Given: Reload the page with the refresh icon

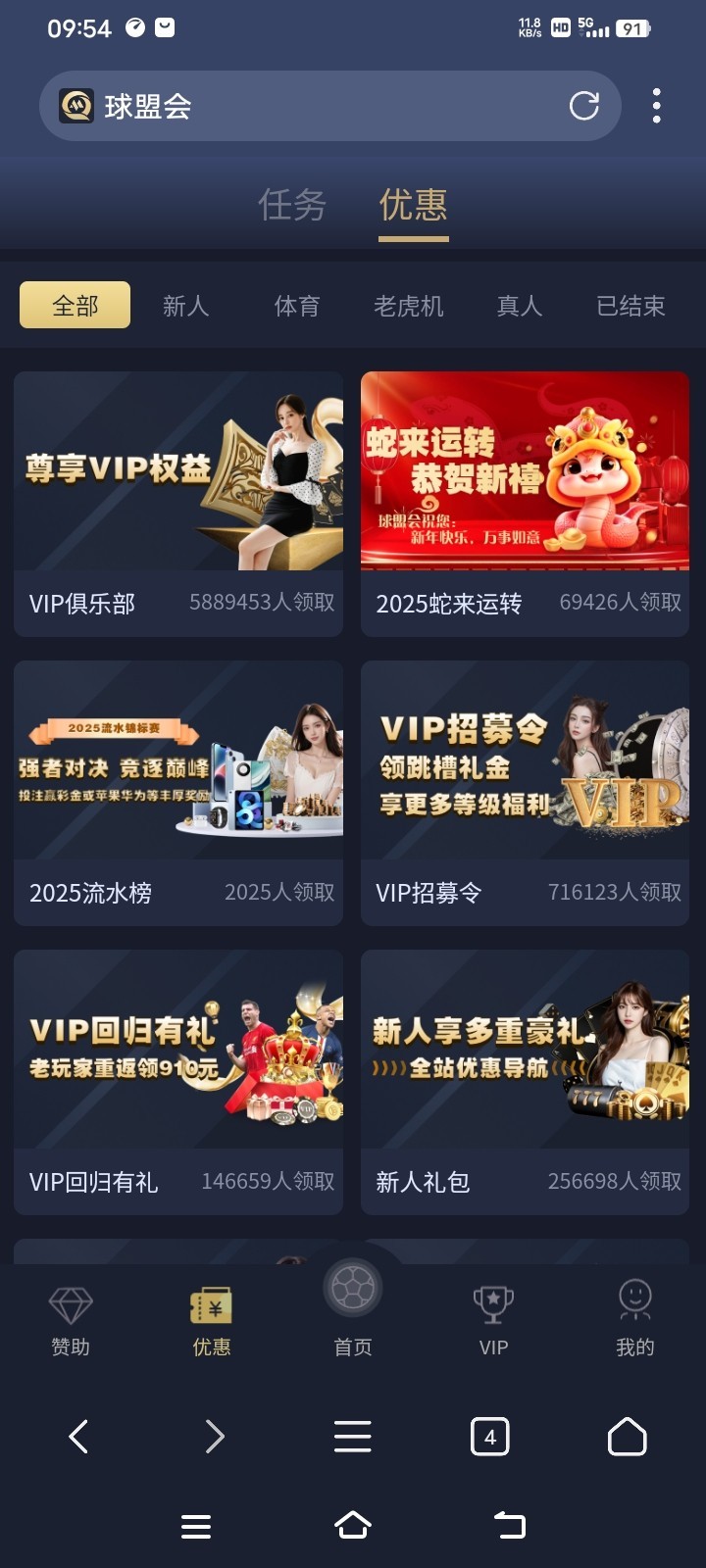Looking at the screenshot, I should point(583,106).
